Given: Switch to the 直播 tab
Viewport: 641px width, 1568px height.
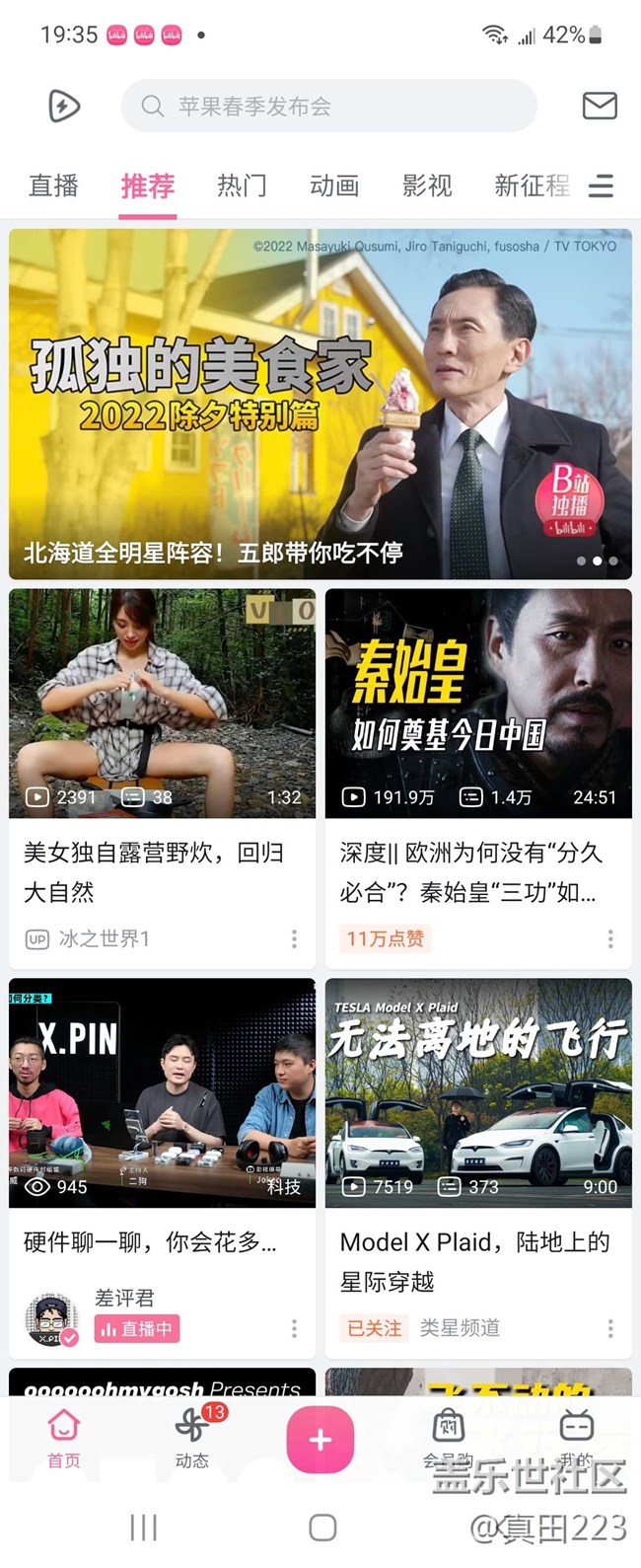Looking at the screenshot, I should point(53,186).
